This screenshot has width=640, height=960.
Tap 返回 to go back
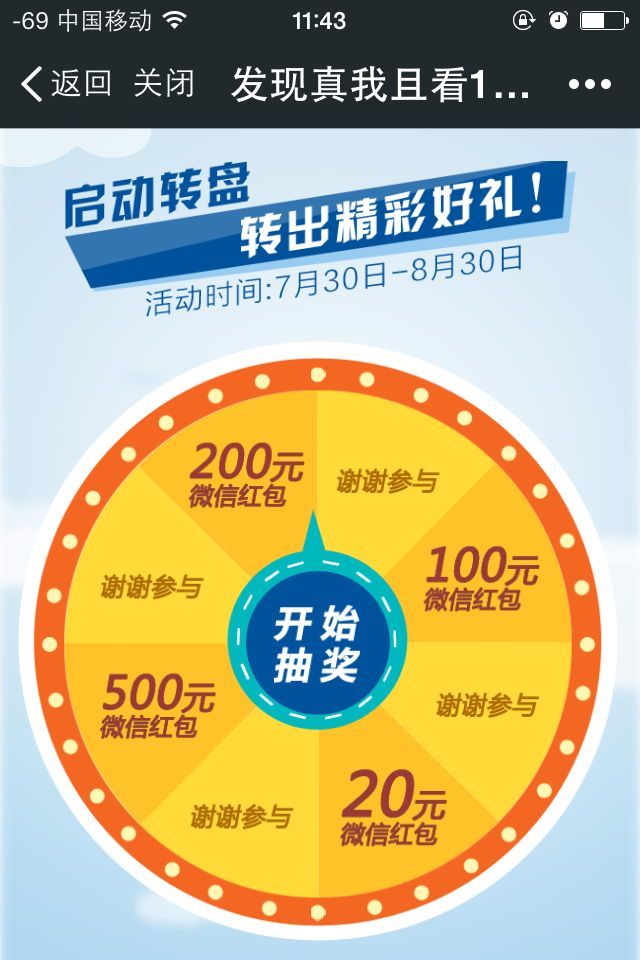coord(66,84)
